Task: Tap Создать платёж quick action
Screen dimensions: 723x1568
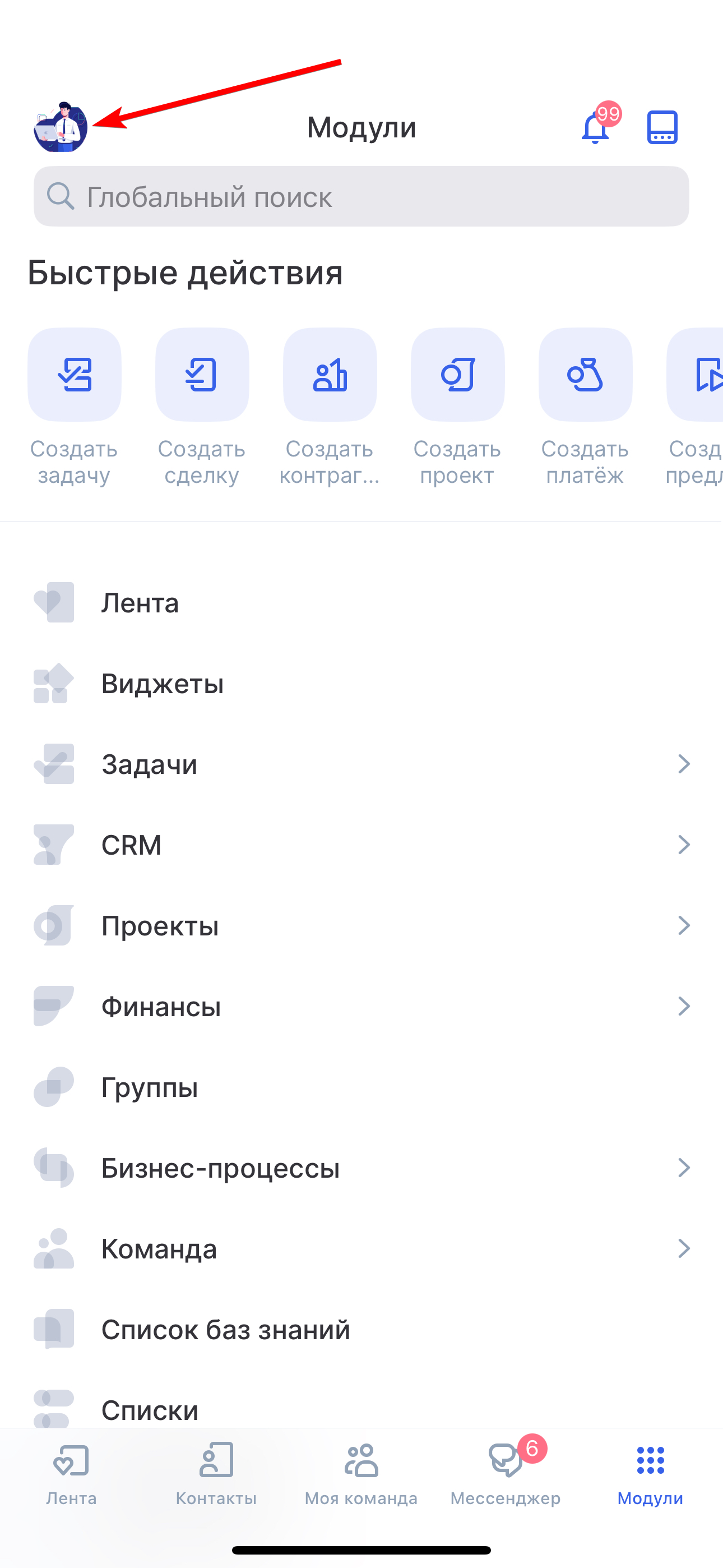Action: point(586,407)
